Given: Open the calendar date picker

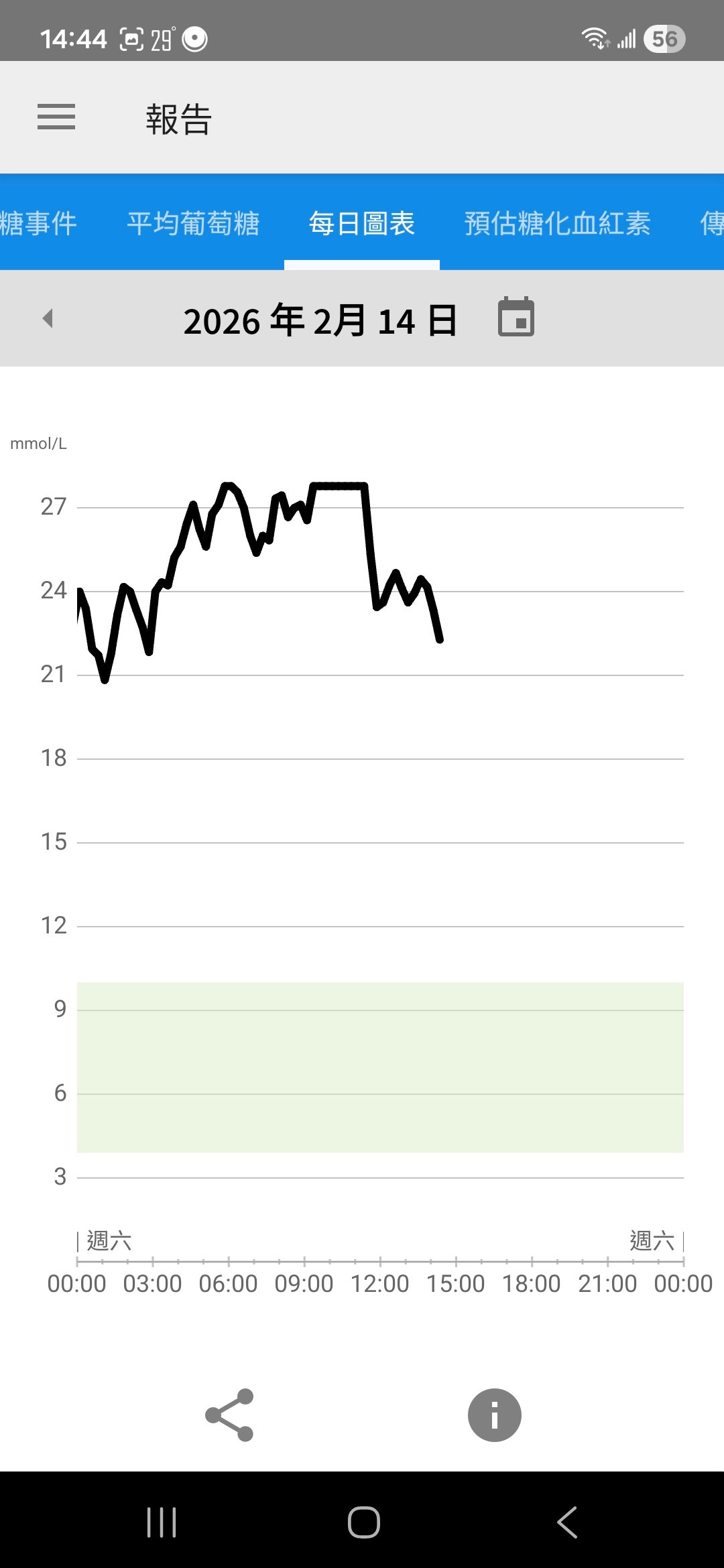Looking at the screenshot, I should click(x=516, y=317).
